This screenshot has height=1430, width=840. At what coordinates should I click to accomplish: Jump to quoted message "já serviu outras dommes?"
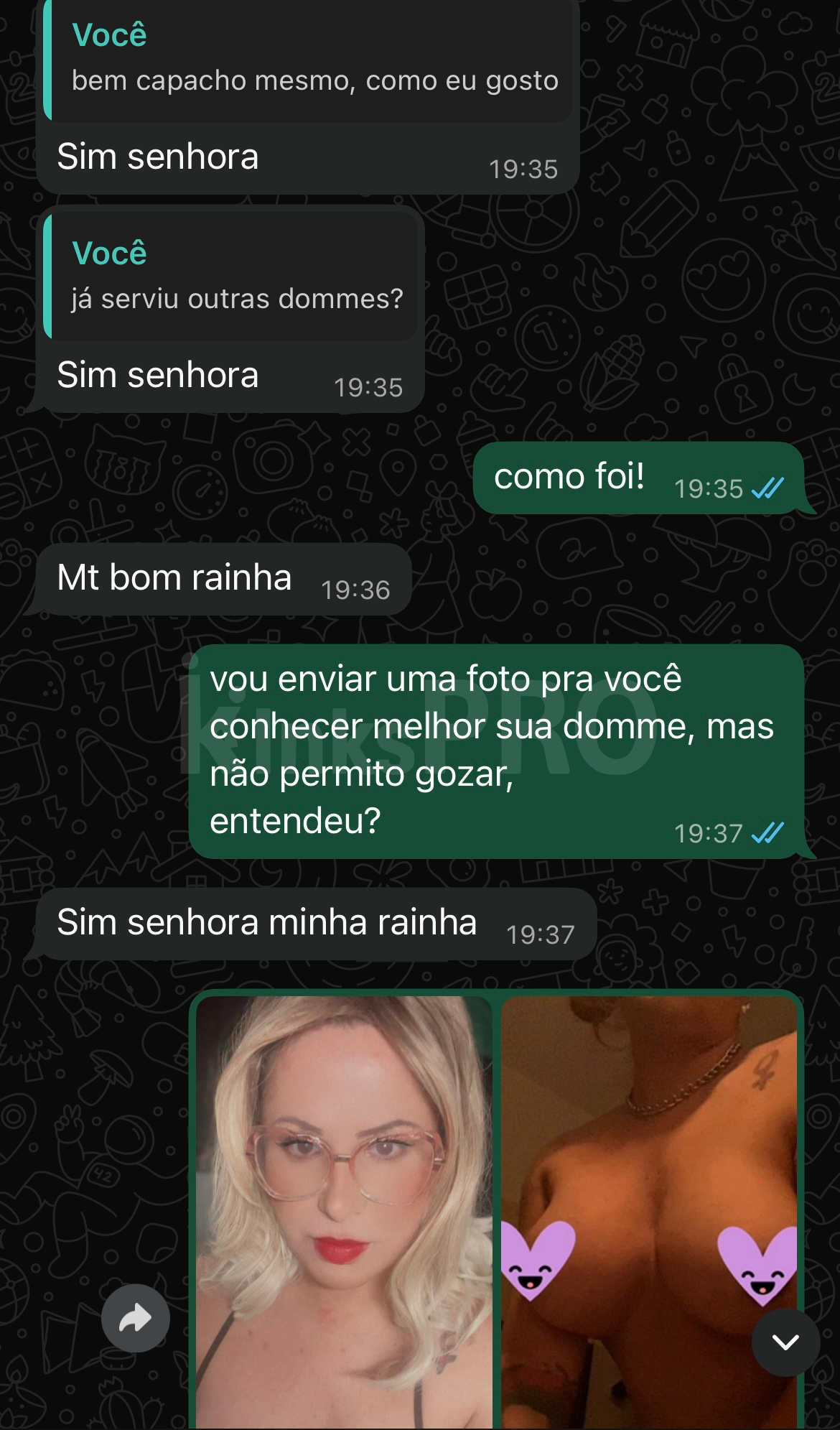[231, 277]
